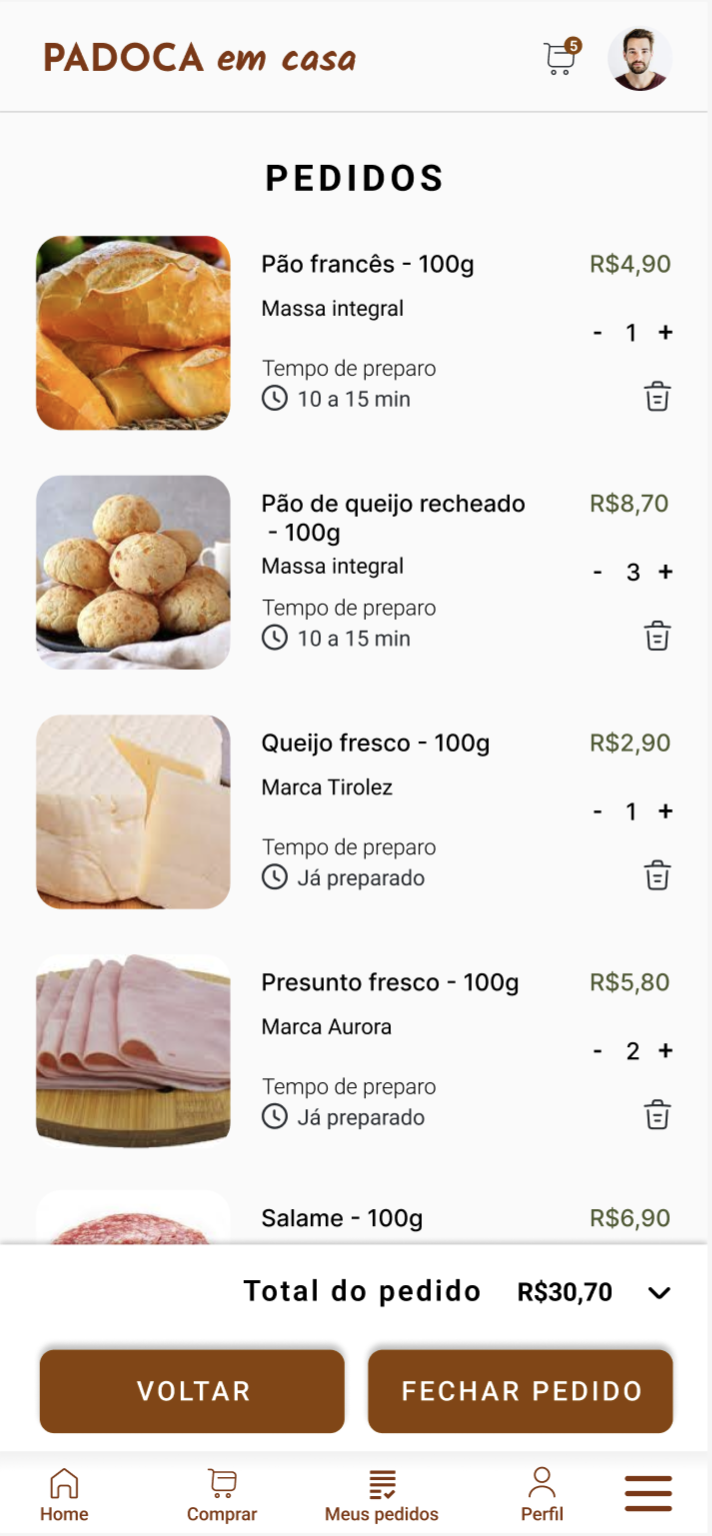Delete Presunto fresco from the order
Image resolution: width=712 pixels, height=1536 pixels.
point(657,1115)
